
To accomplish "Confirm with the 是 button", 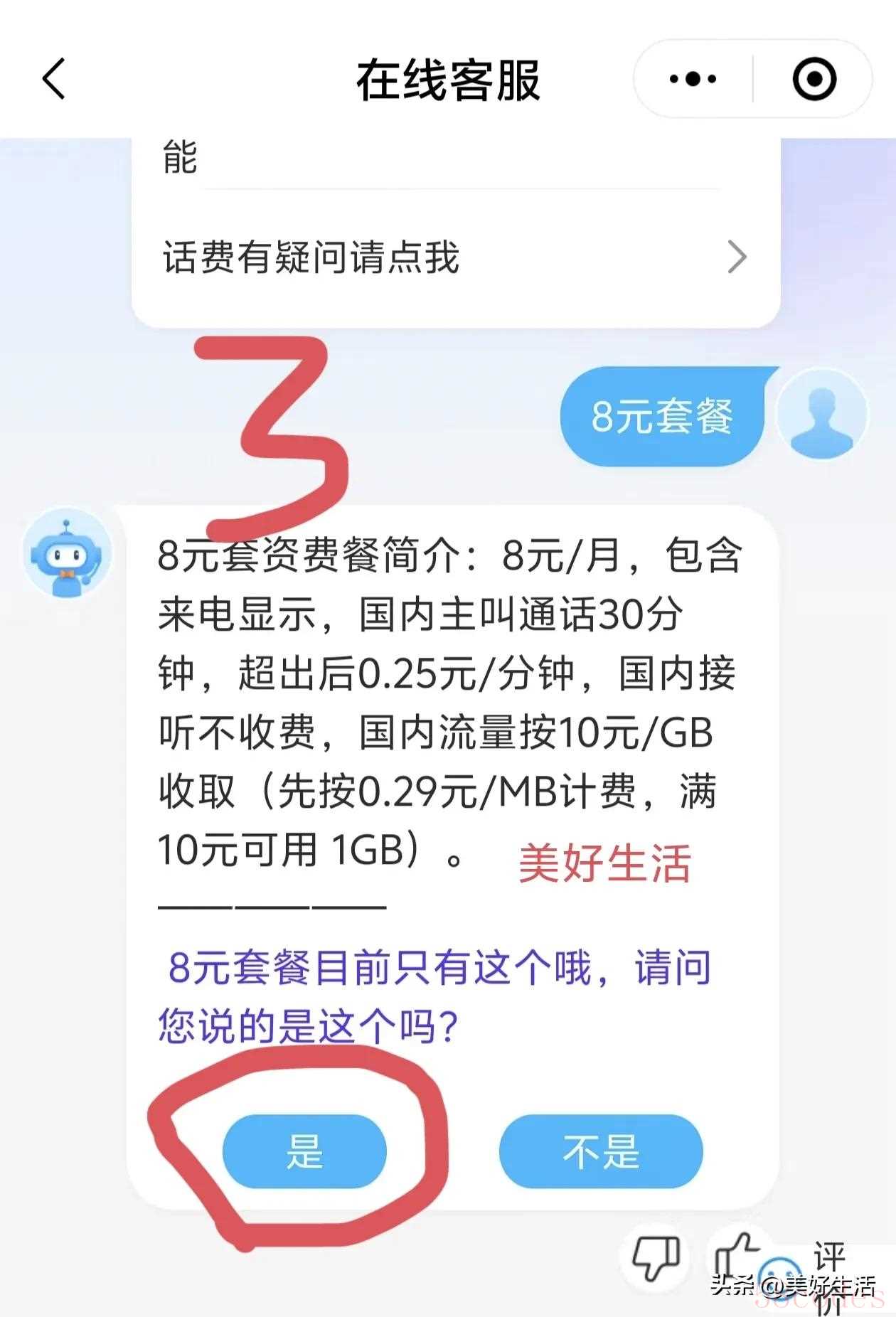I will click(304, 1151).
